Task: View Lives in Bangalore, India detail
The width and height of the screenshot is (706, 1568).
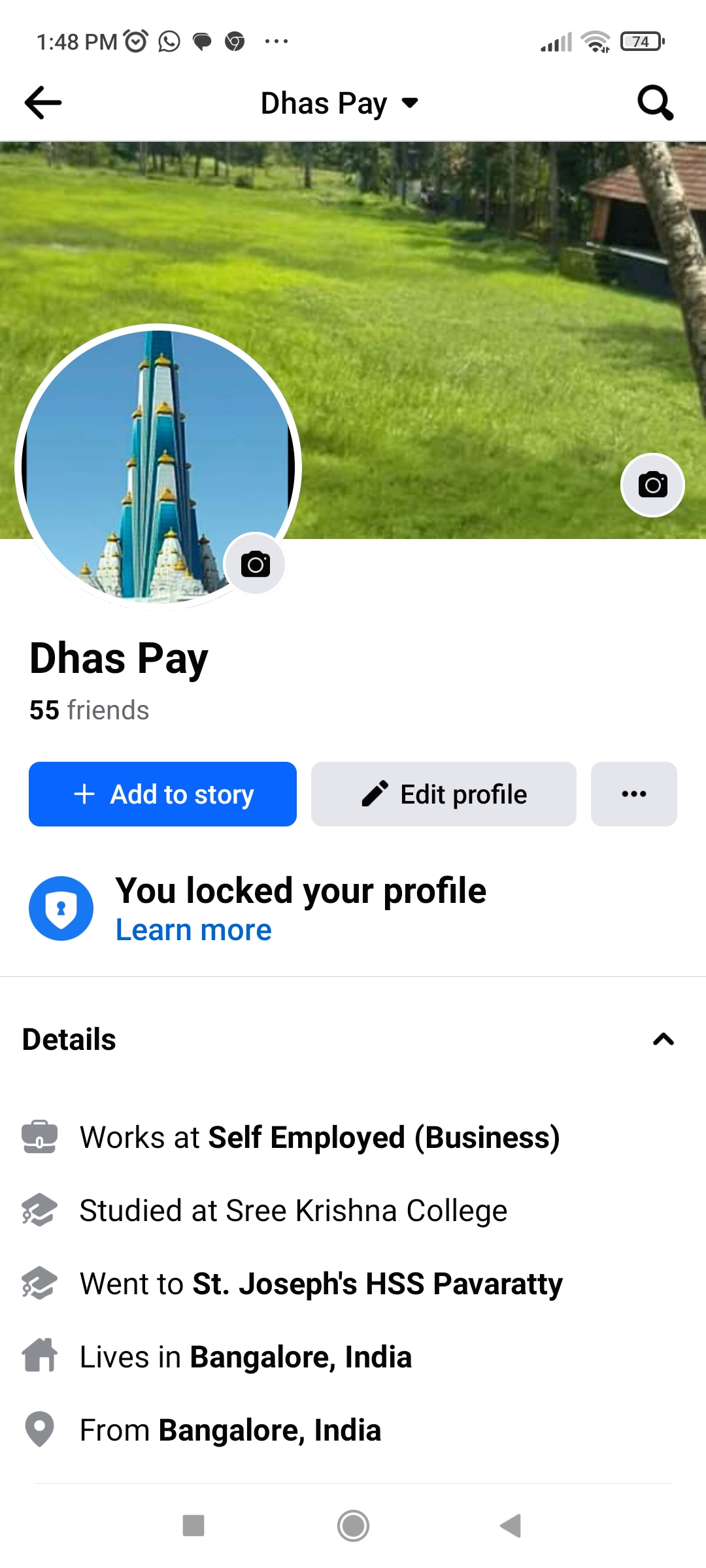Action: pyautogui.click(x=301, y=1357)
